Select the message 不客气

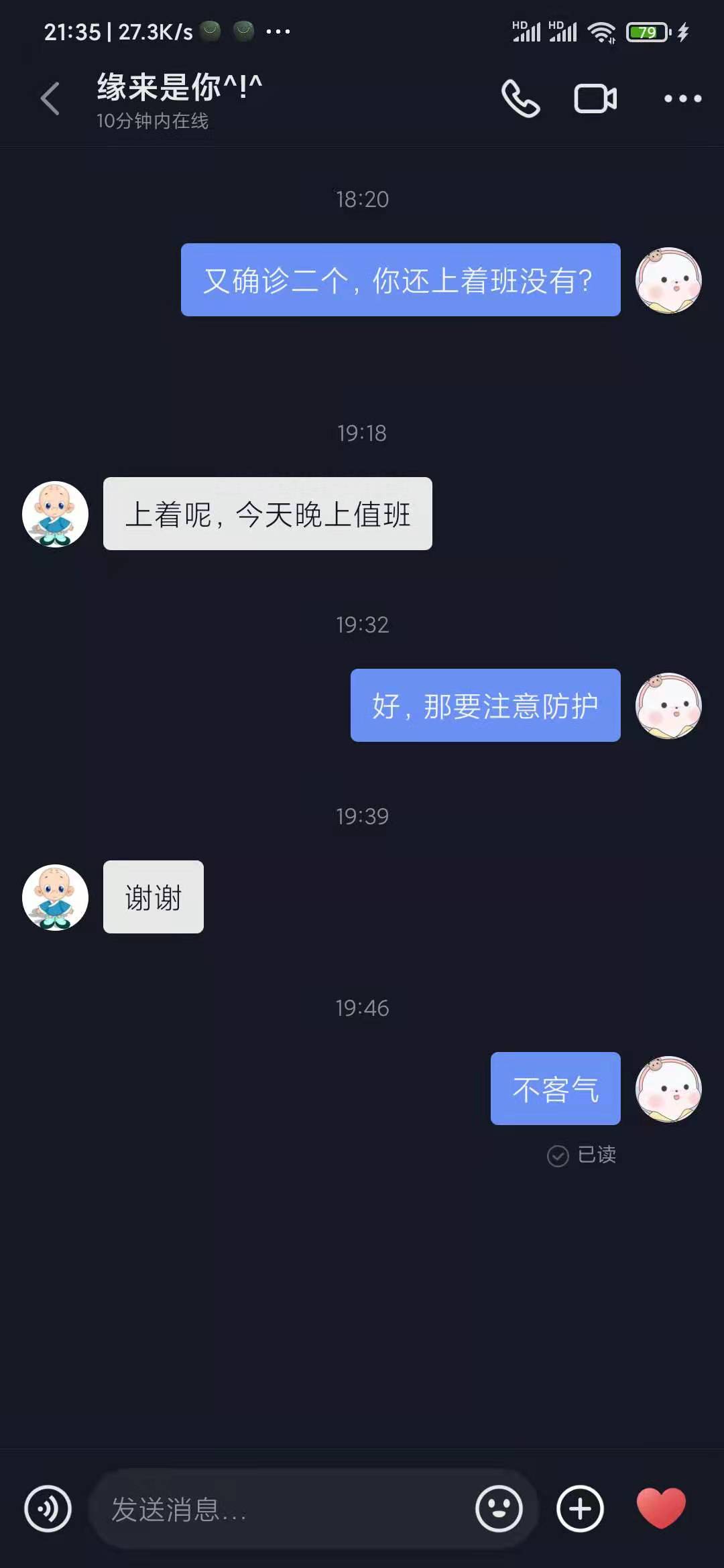(x=555, y=1088)
